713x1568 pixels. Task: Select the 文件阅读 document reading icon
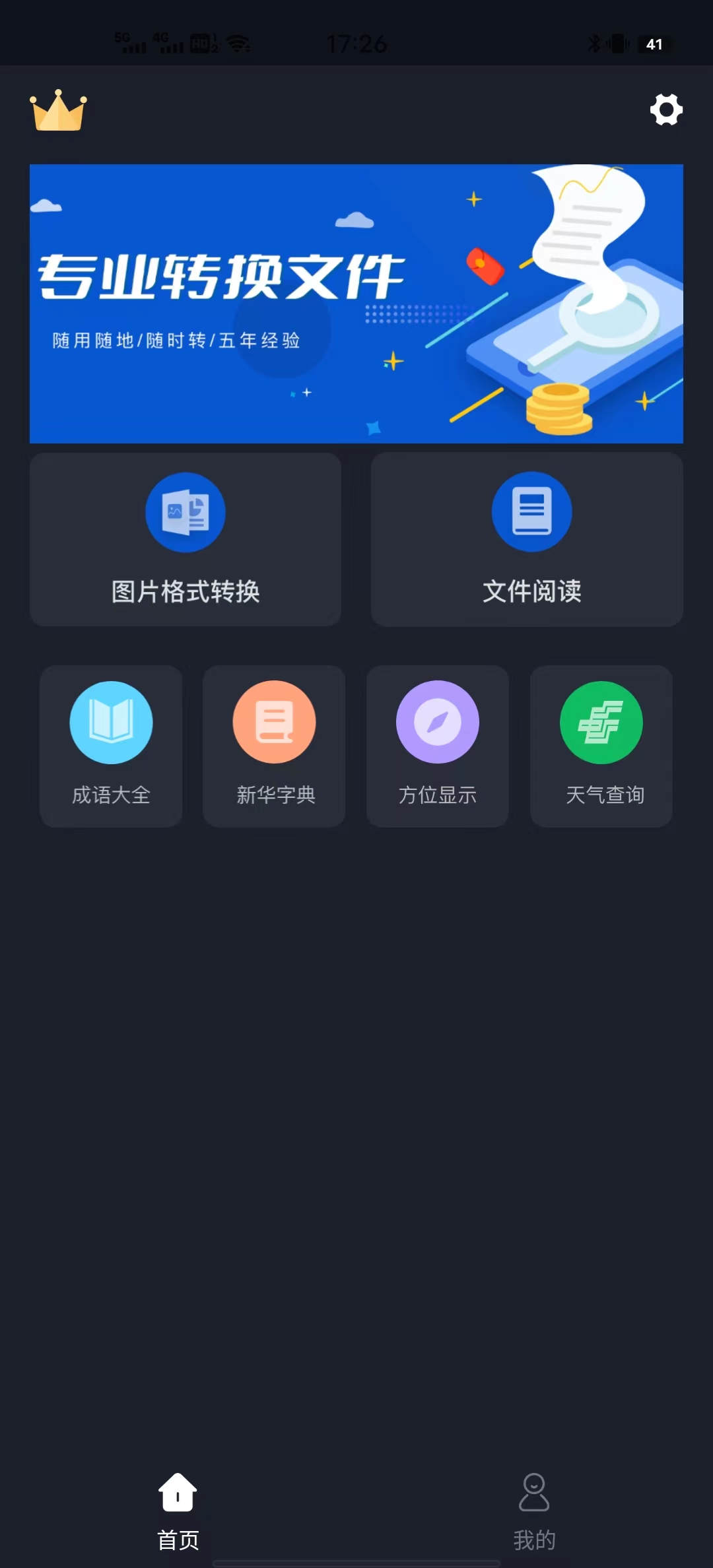click(532, 512)
